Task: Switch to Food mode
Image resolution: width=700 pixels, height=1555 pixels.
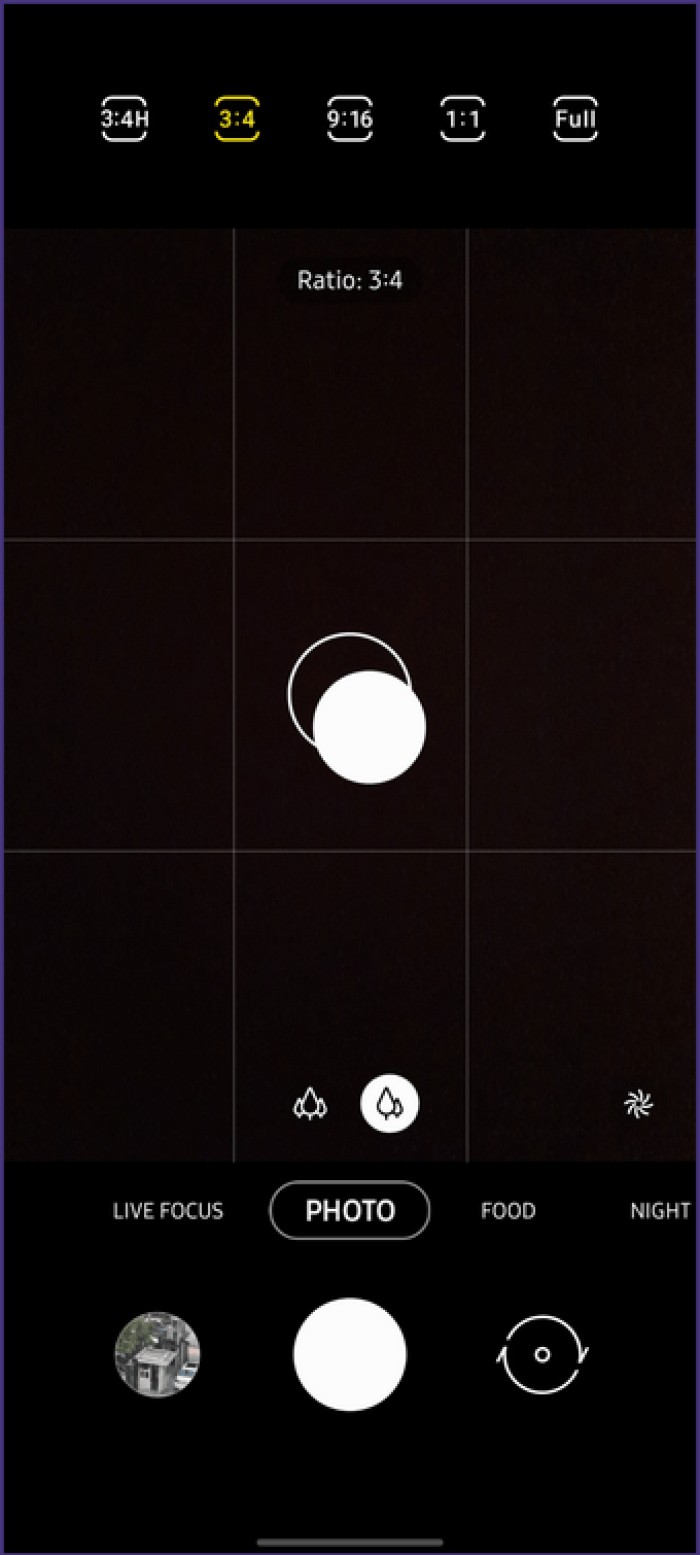Action: pyautogui.click(x=508, y=1211)
